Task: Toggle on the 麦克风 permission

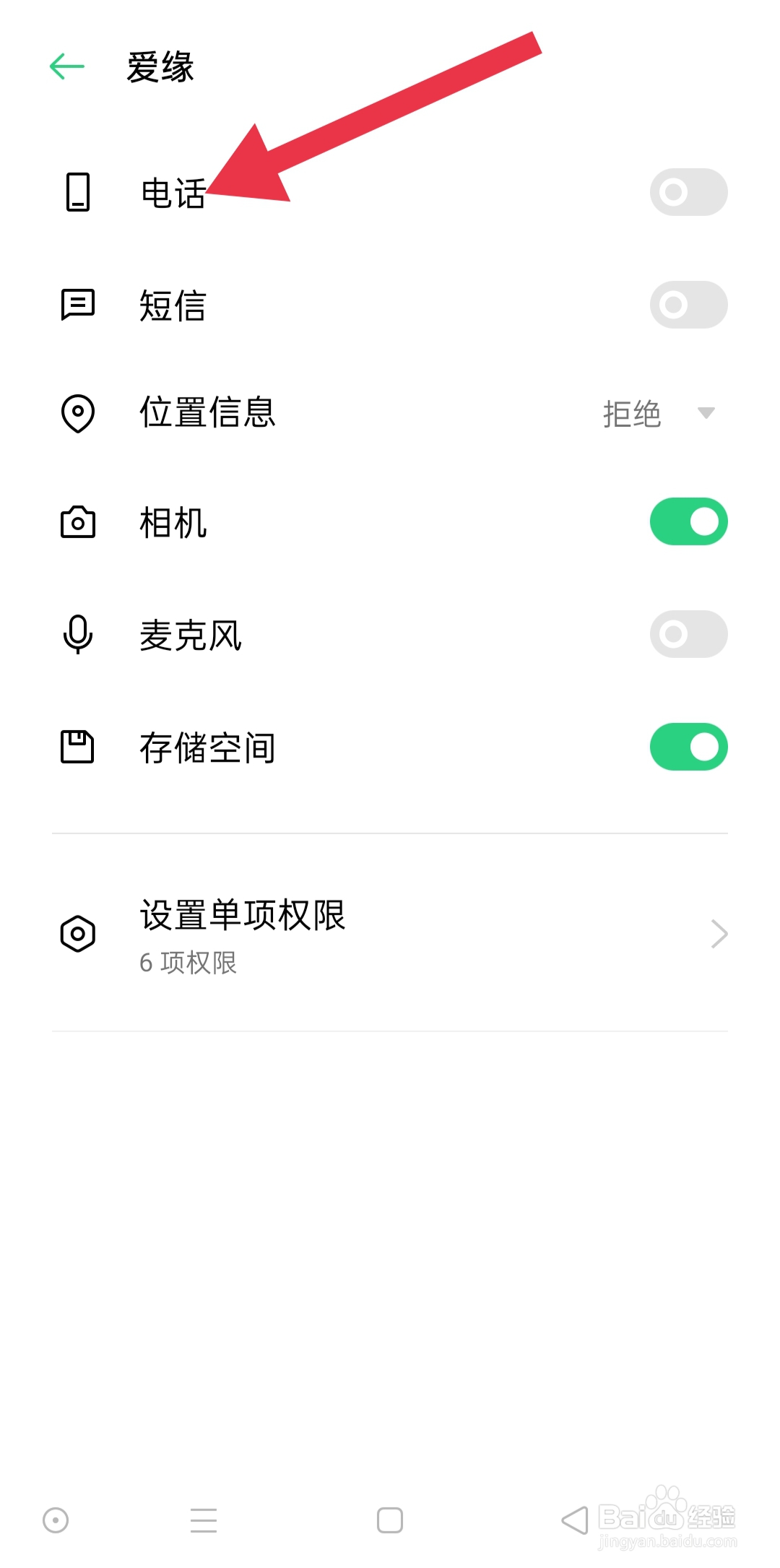Action: tap(688, 634)
